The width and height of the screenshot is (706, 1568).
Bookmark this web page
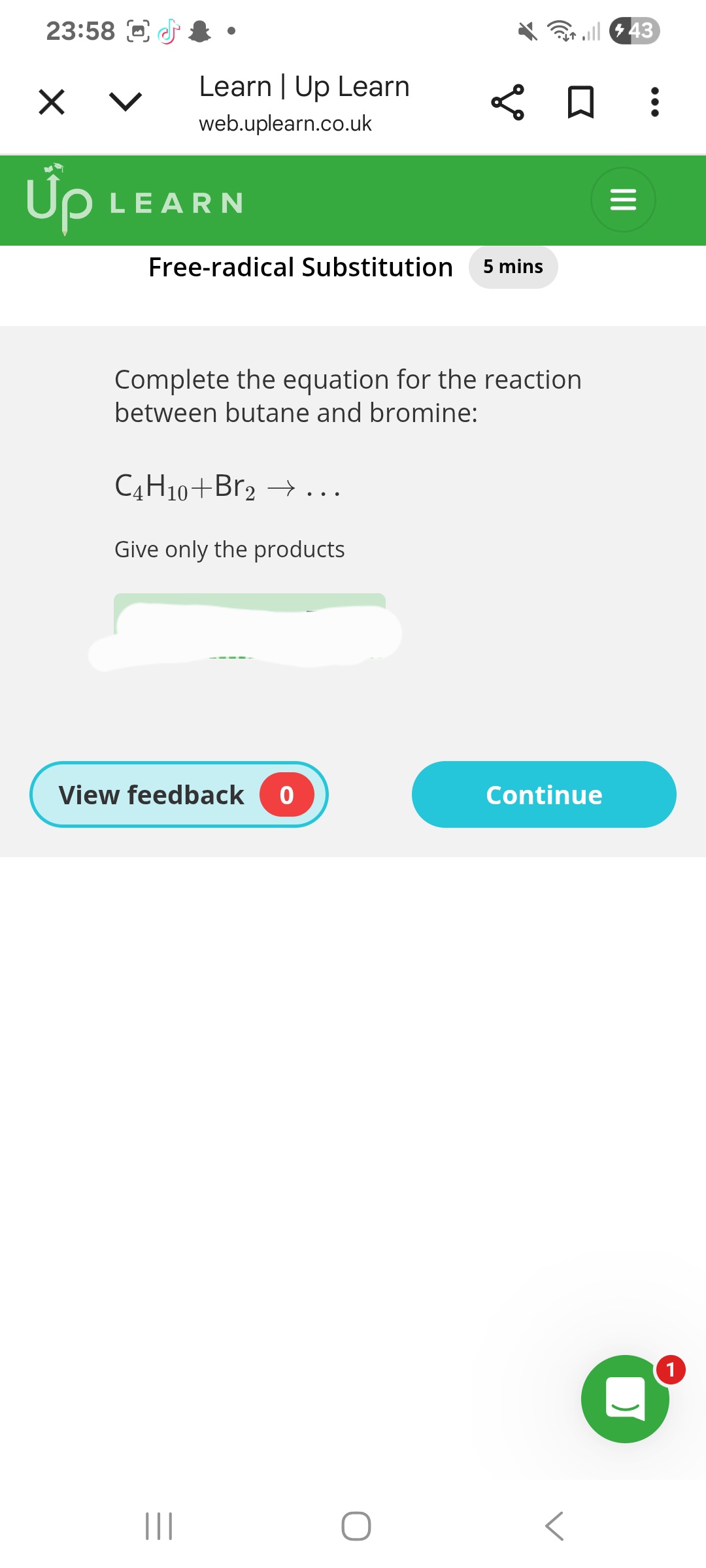[x=580, y=102]
